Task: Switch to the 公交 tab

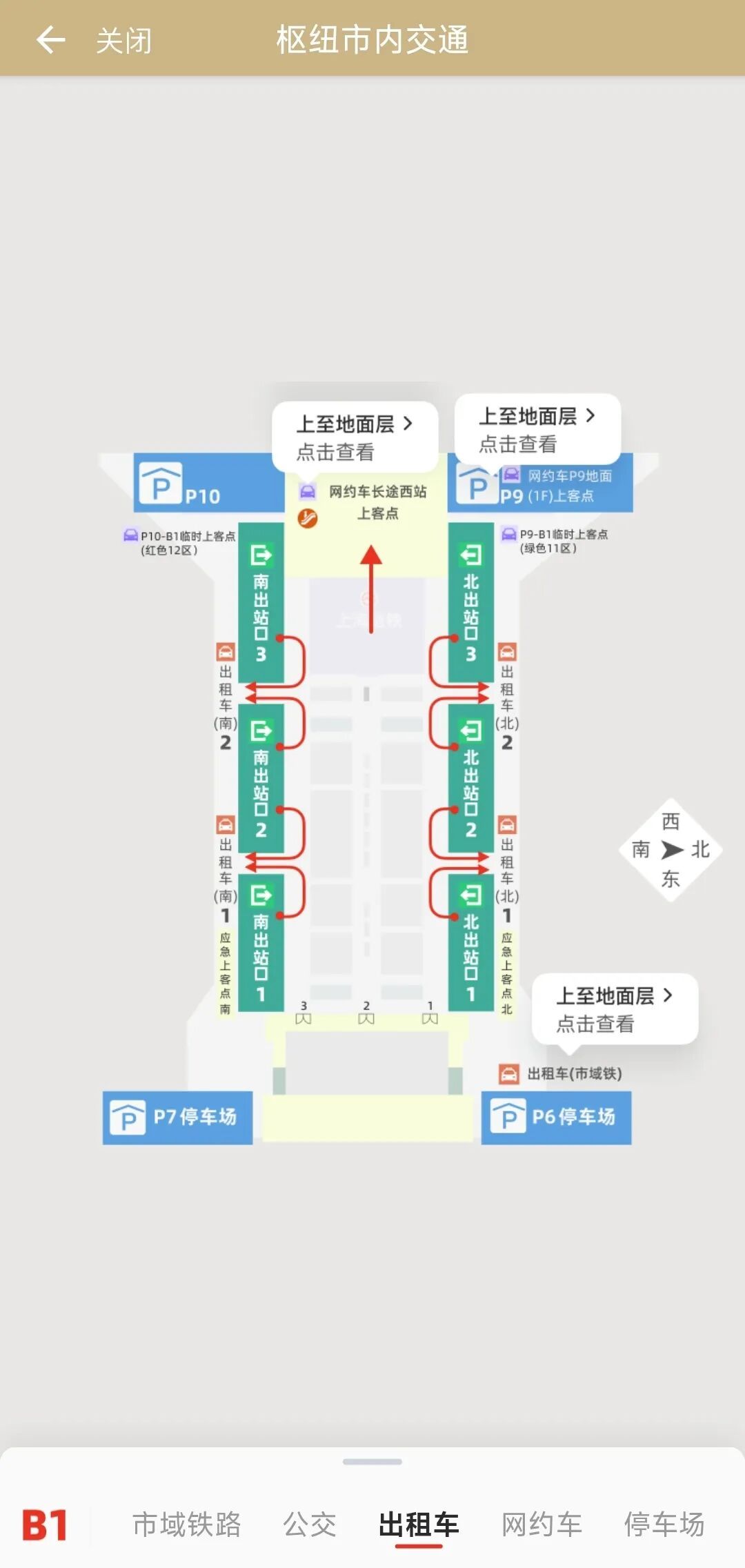Action: [310, 1525]
